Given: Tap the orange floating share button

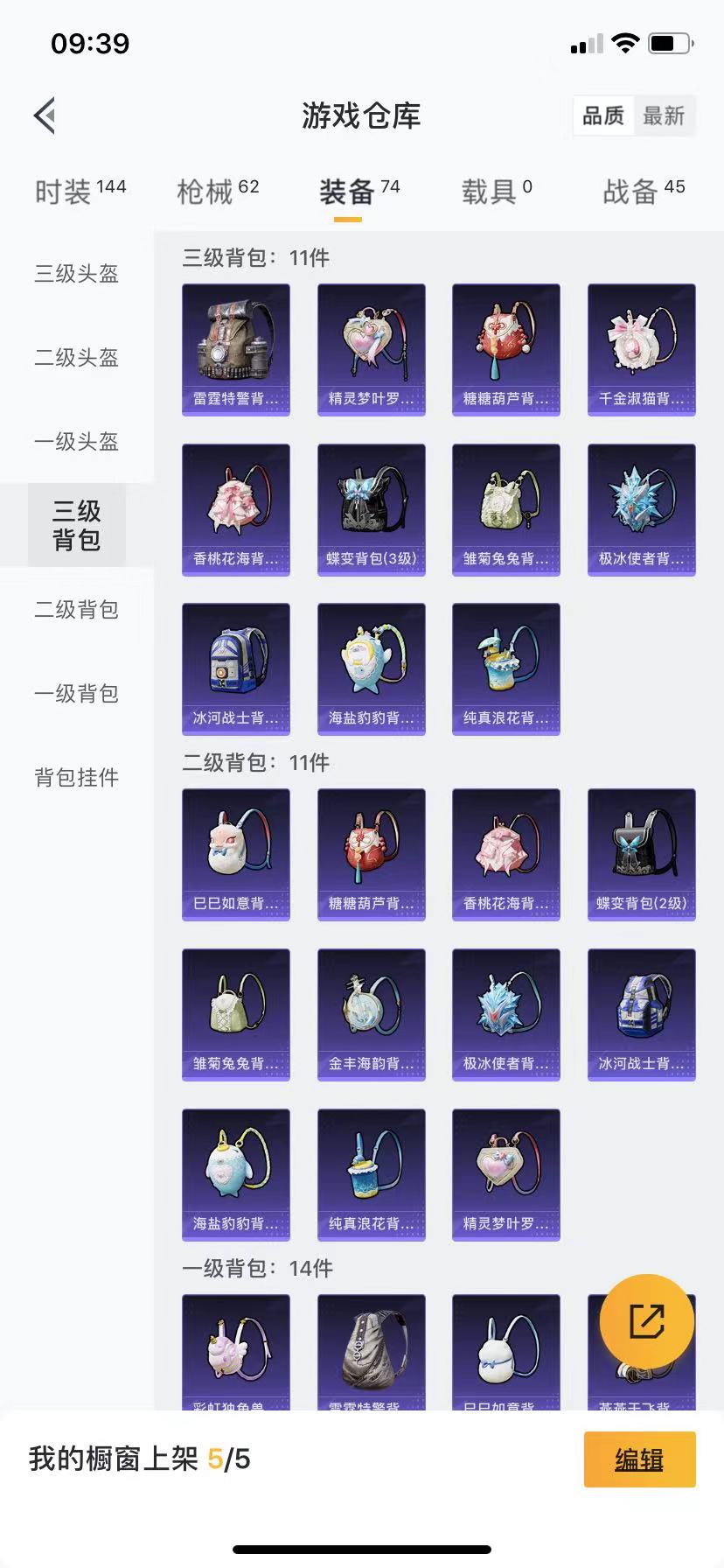Looking at the screenshot, I should [647, 1321].
